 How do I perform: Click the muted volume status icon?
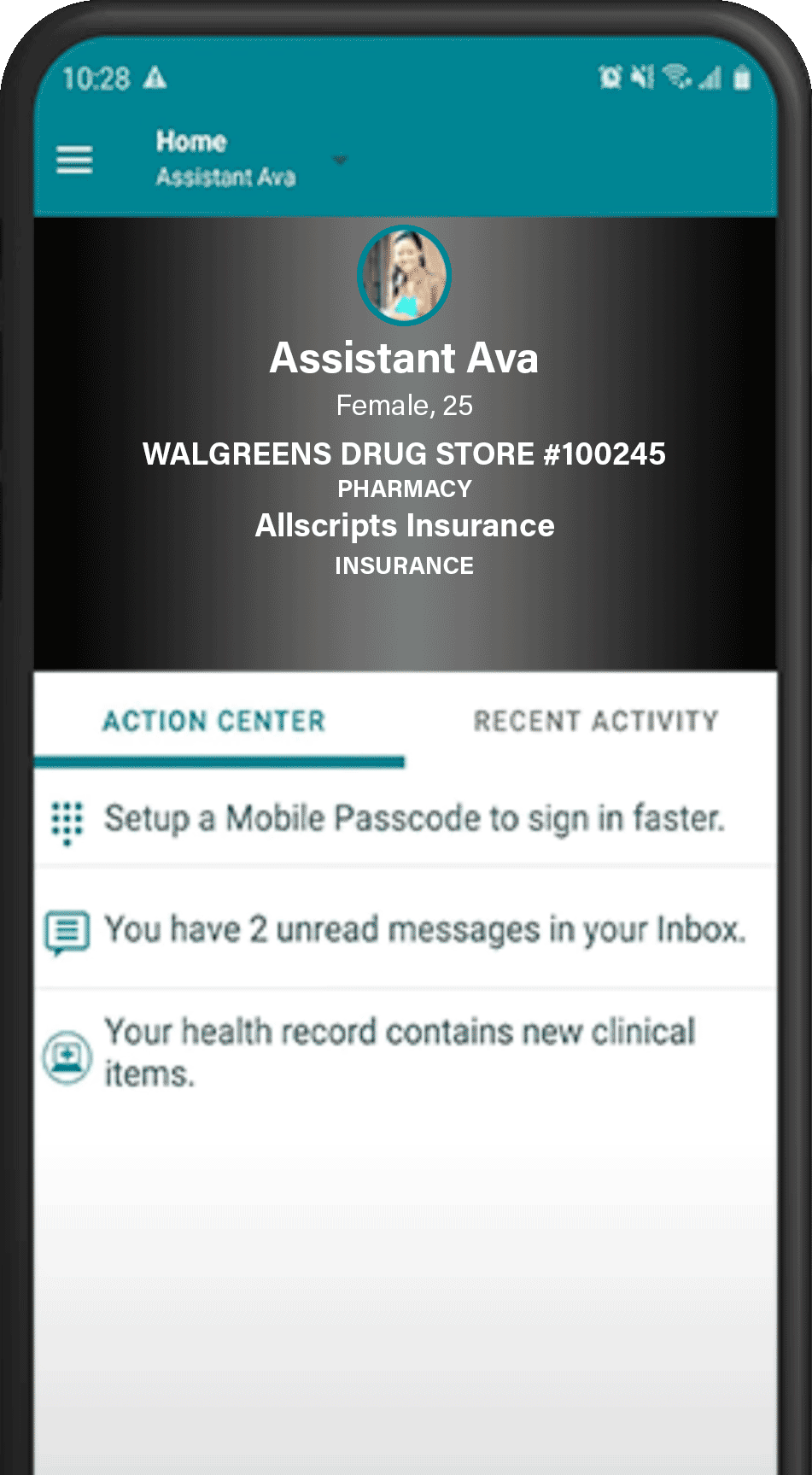642,77
